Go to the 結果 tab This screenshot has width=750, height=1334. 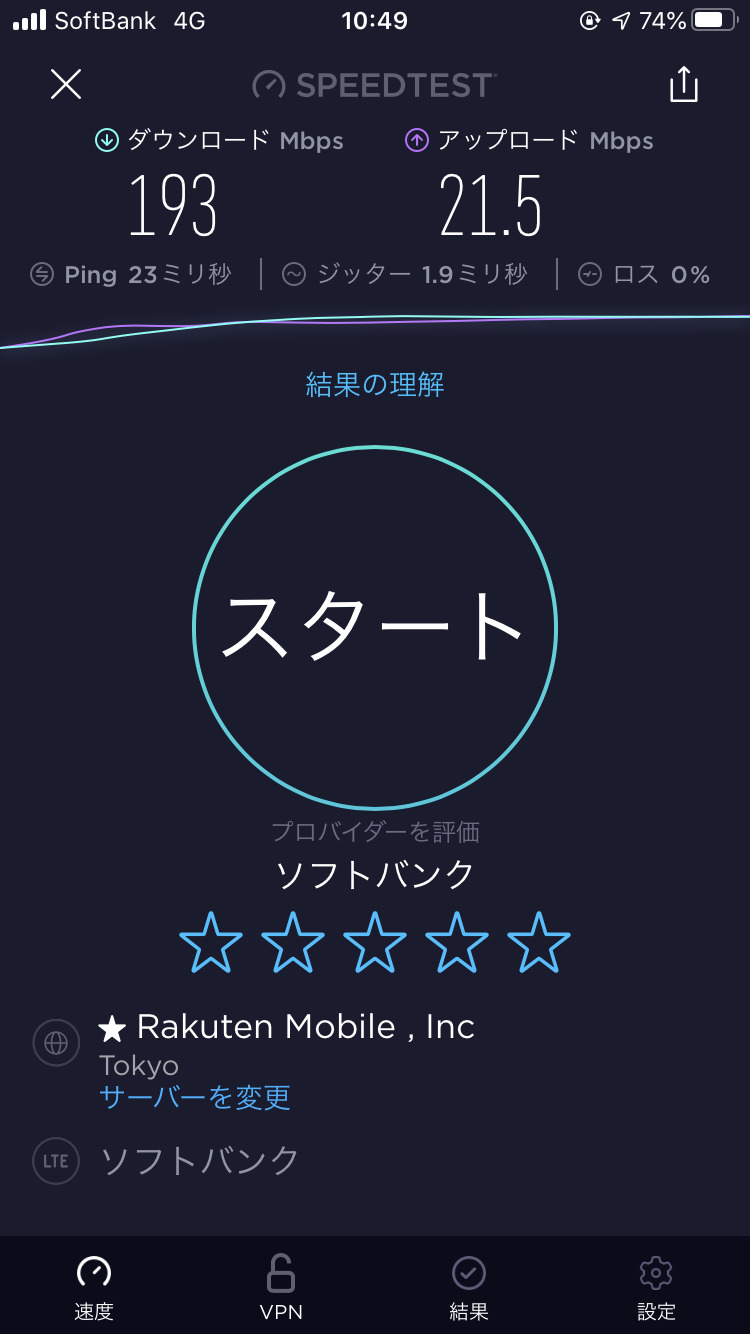pyautogui.click(x=468, y=1287)
